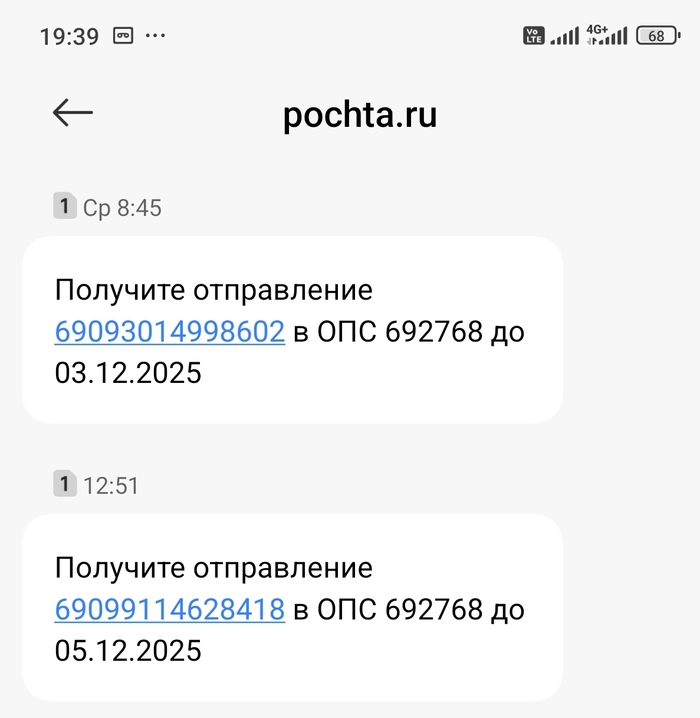
Task: Open tracking number link 69099114628418
Action: pyautogui.click(x=170, y=610)
